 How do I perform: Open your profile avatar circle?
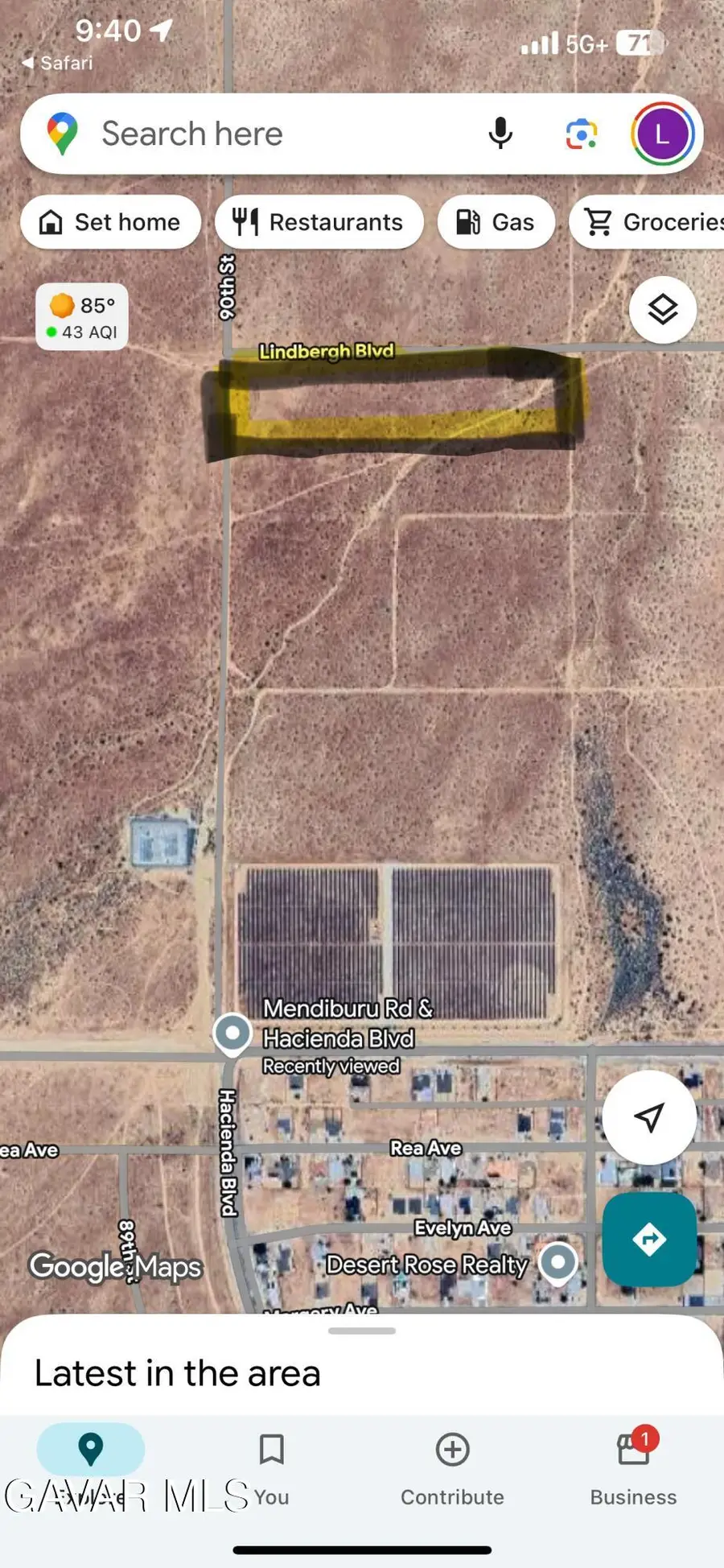coord(662,134)
